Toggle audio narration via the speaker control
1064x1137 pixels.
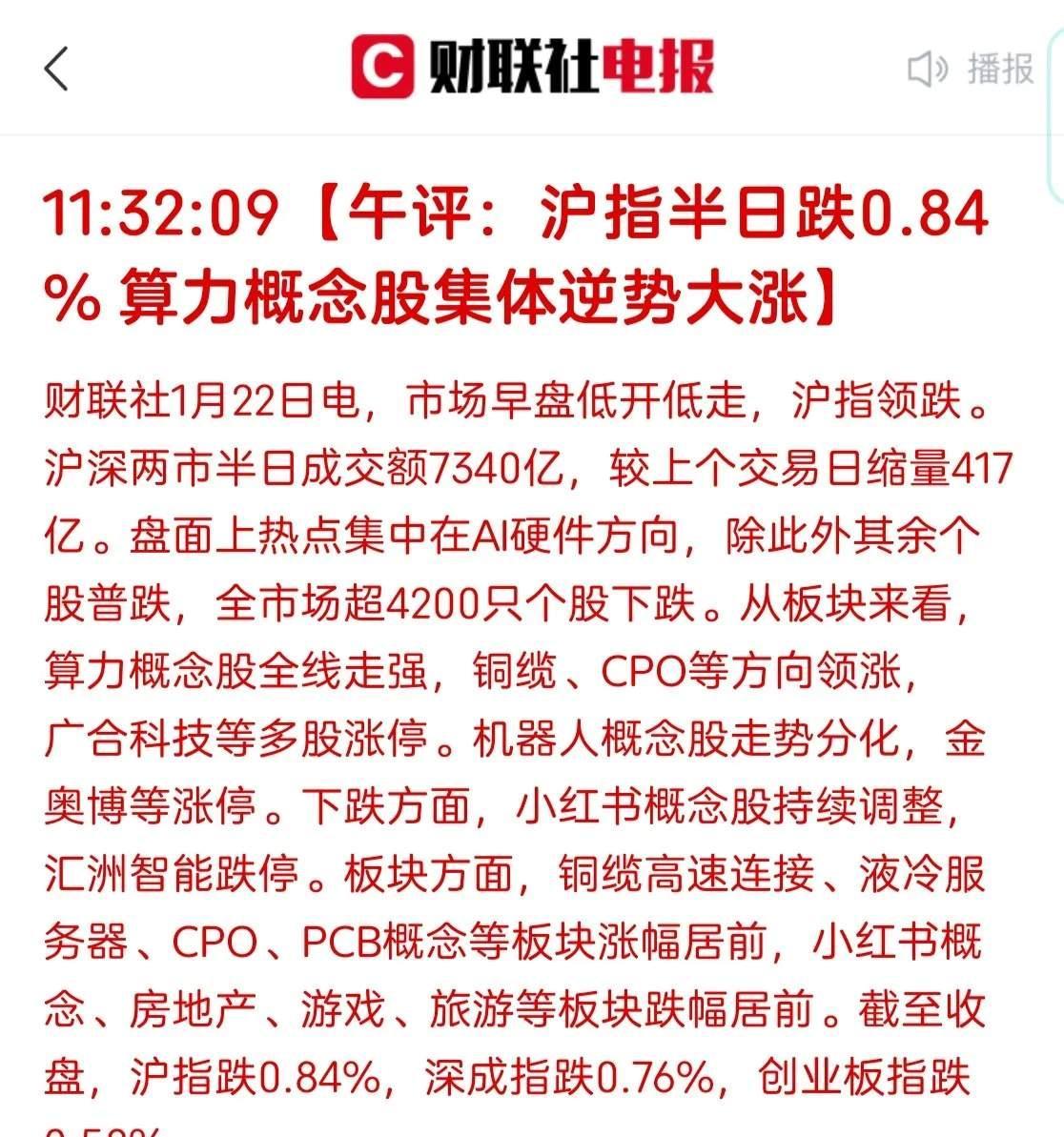click(x=926, y=68)
